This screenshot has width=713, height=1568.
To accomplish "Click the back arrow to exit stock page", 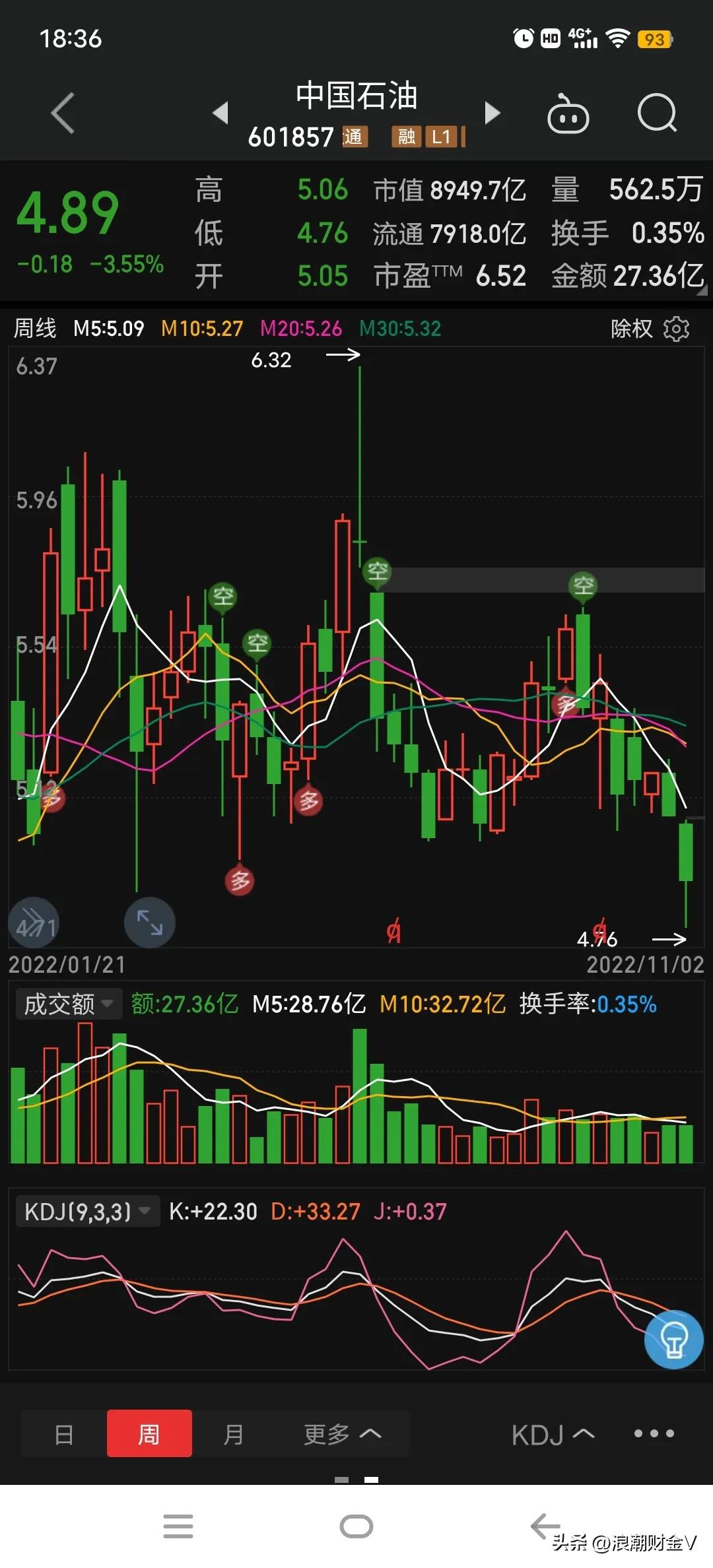I will 62,114.
